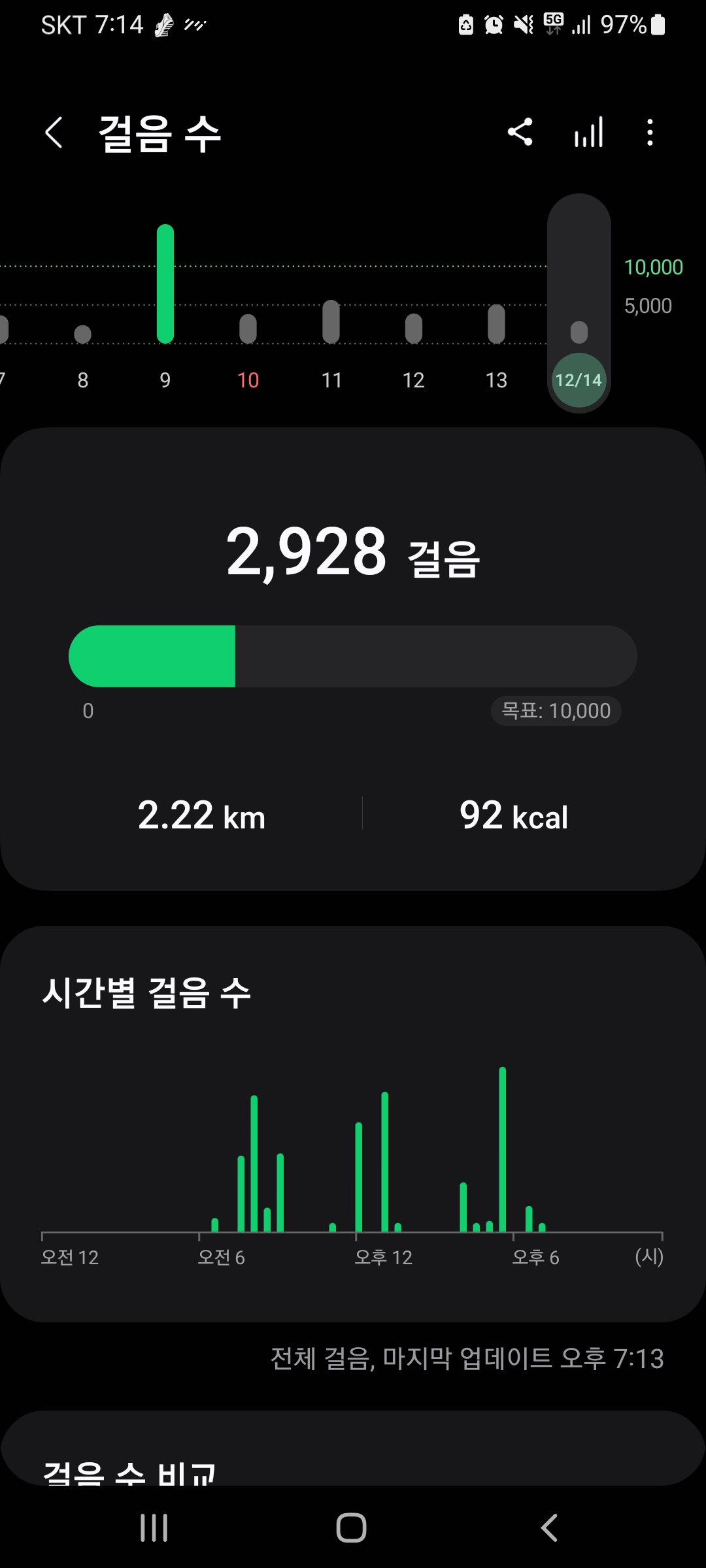The image size is (706, 1568).
Task: Go back from the 걸음 수 screen
Action: [x=54, y=133]
